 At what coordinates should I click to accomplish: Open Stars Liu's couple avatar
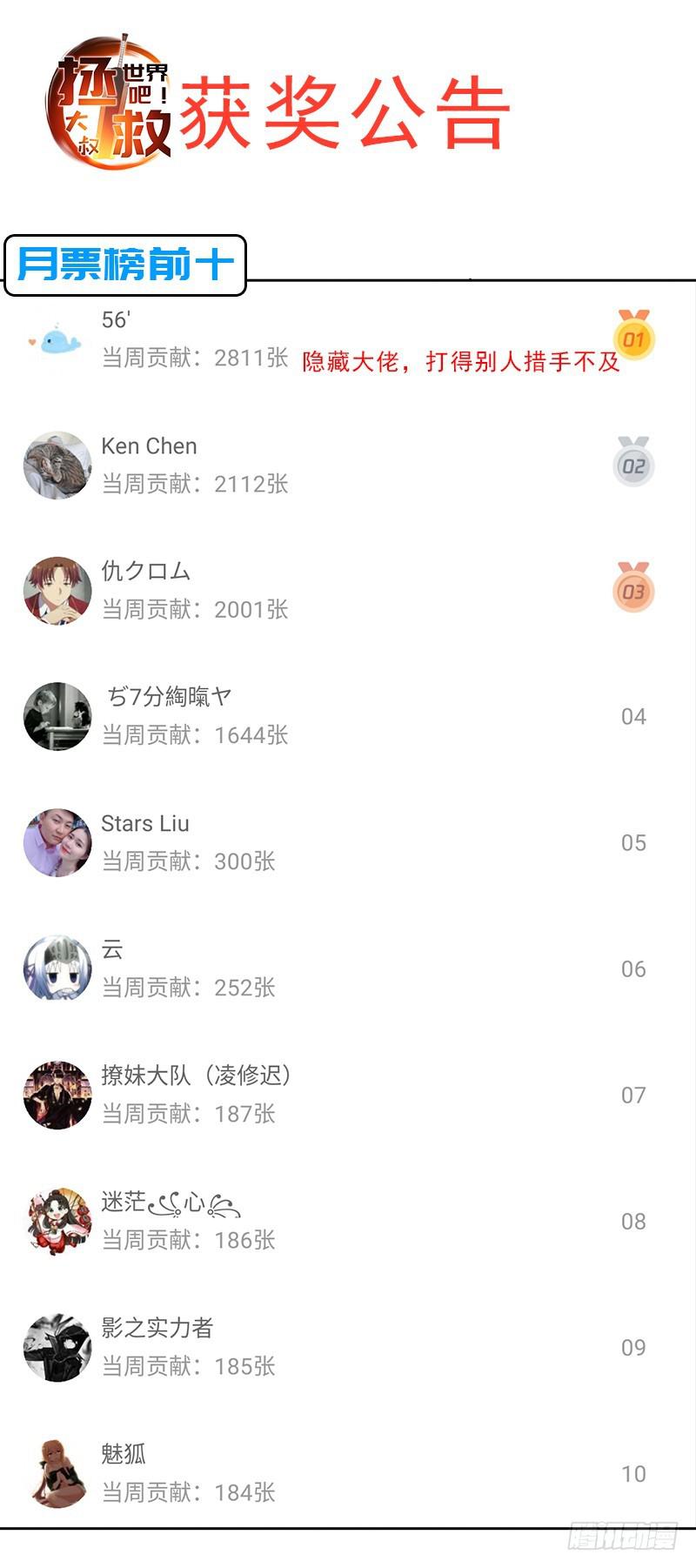coord(57,842)
